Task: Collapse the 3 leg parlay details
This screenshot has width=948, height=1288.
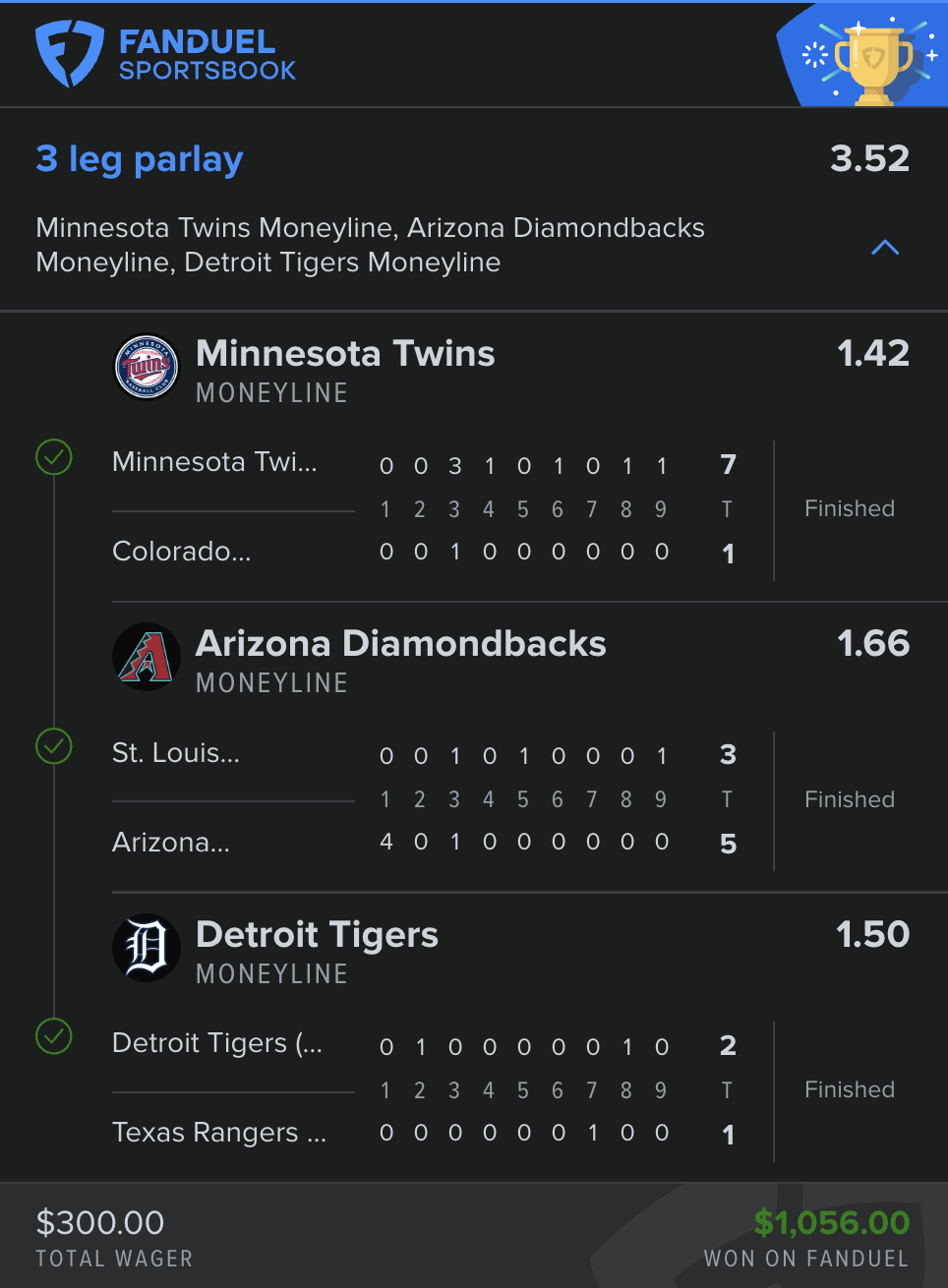Action: 885,247
